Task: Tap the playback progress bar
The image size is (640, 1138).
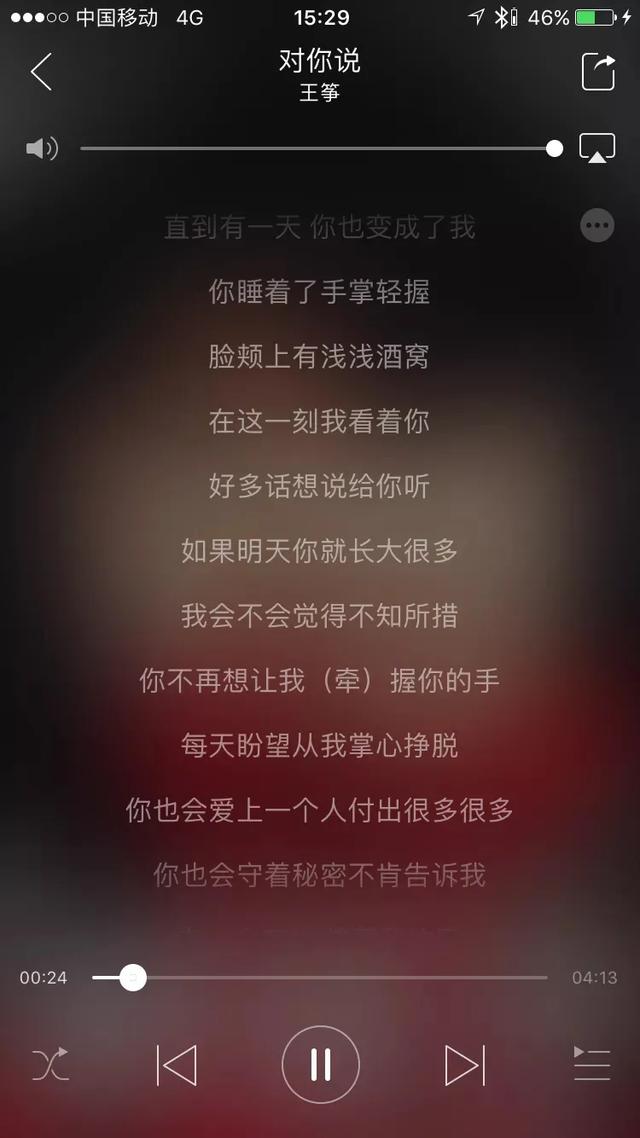Action: point(340,977)
